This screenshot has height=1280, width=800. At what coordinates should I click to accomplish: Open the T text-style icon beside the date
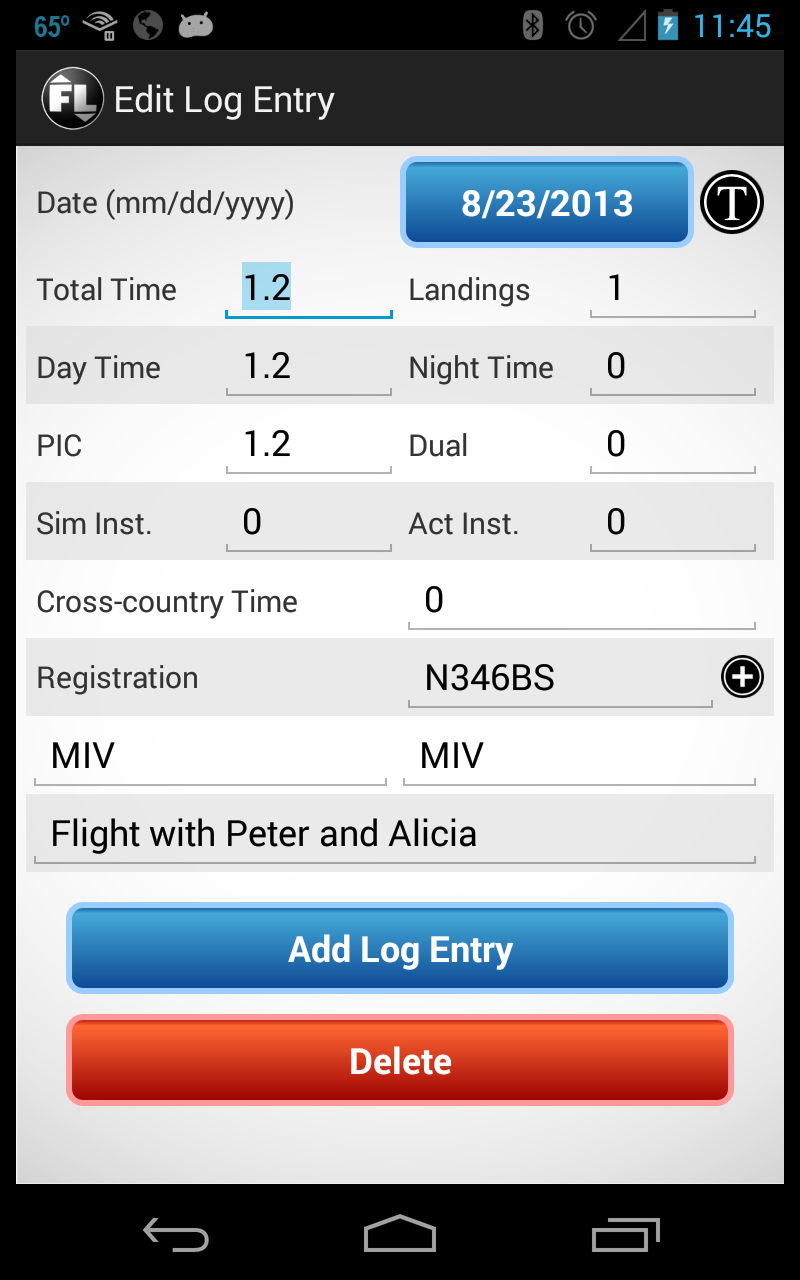click(731, 202)
